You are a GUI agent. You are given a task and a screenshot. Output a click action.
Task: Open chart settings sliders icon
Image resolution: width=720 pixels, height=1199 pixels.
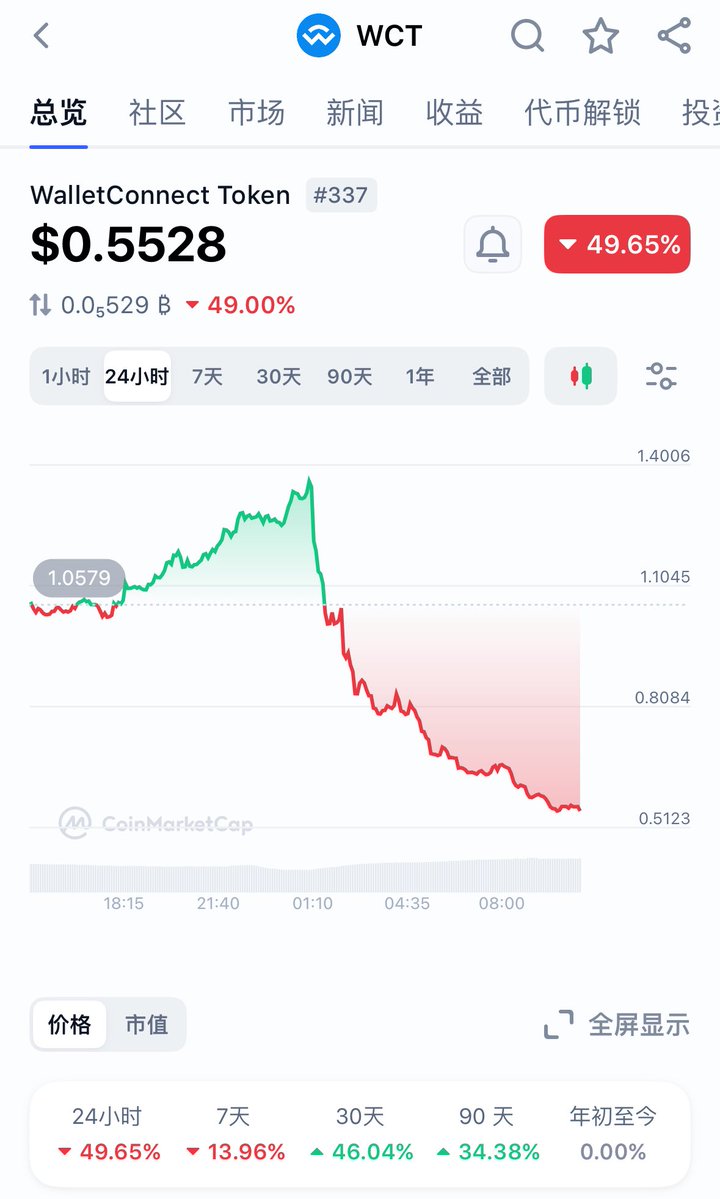point(661,376)
